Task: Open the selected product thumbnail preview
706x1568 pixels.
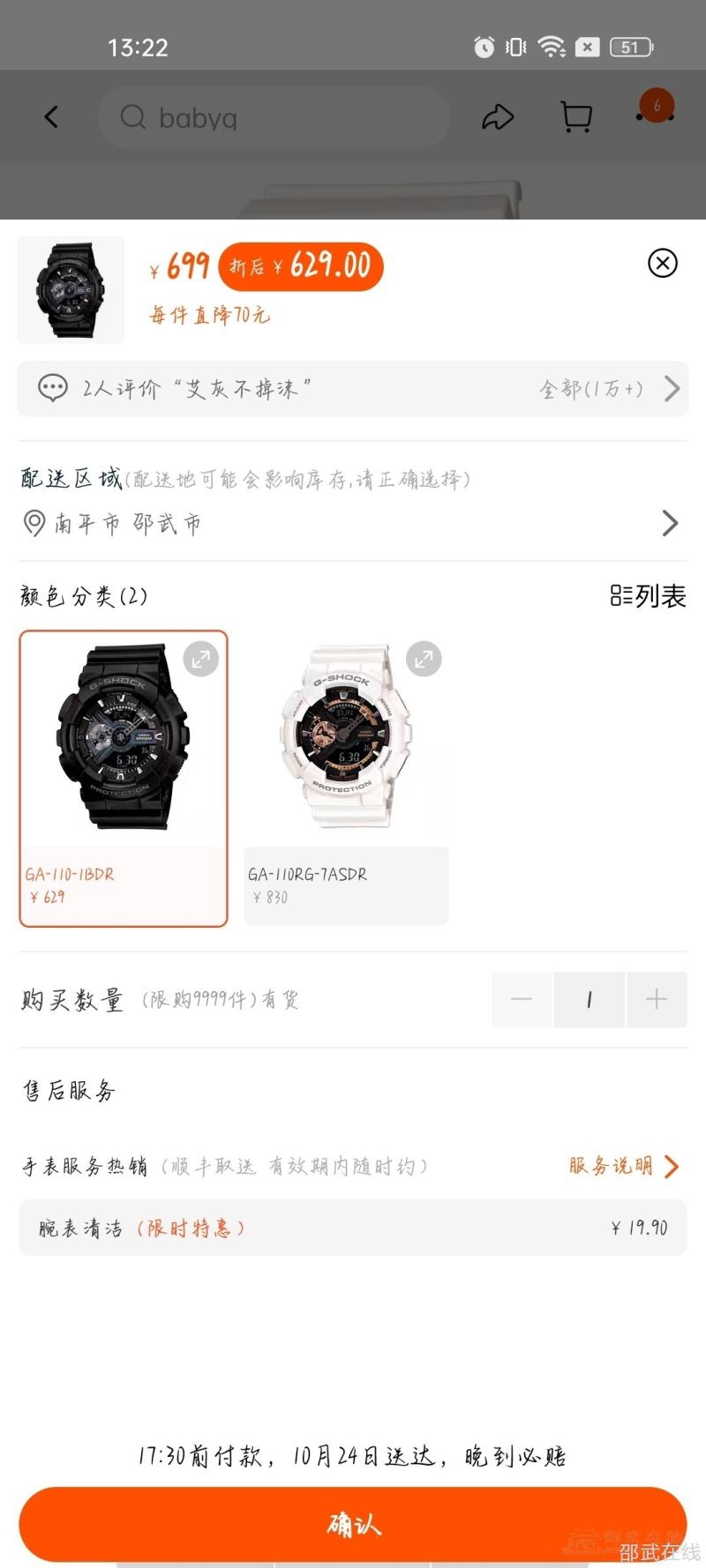Action: [x=71, y=289]
